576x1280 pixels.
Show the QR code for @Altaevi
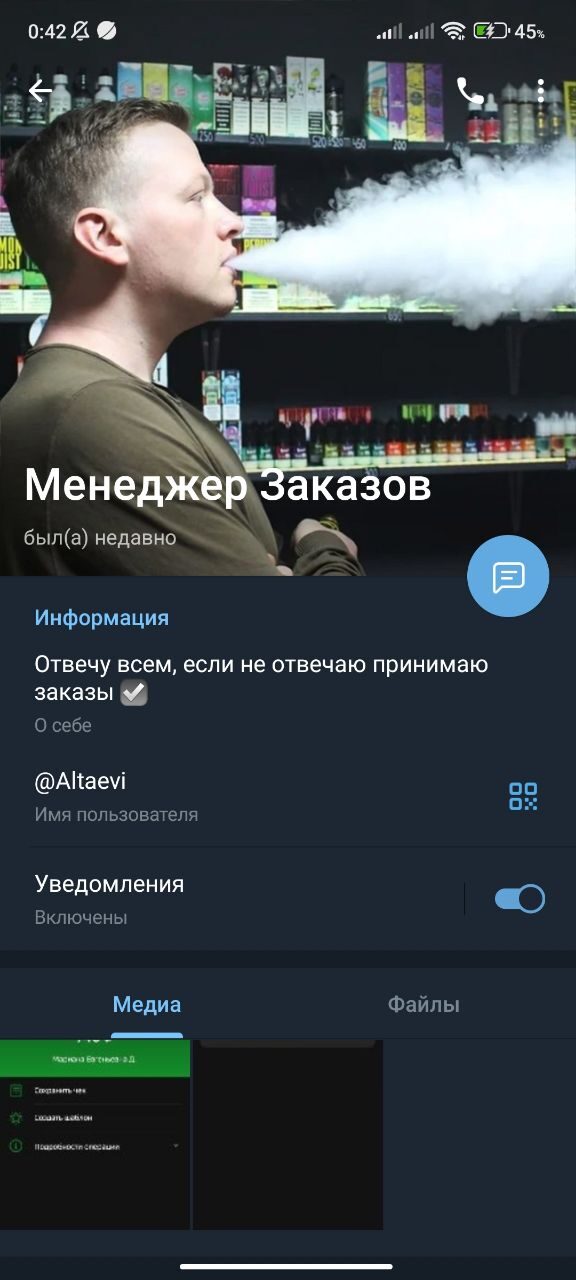pos(523,796)
